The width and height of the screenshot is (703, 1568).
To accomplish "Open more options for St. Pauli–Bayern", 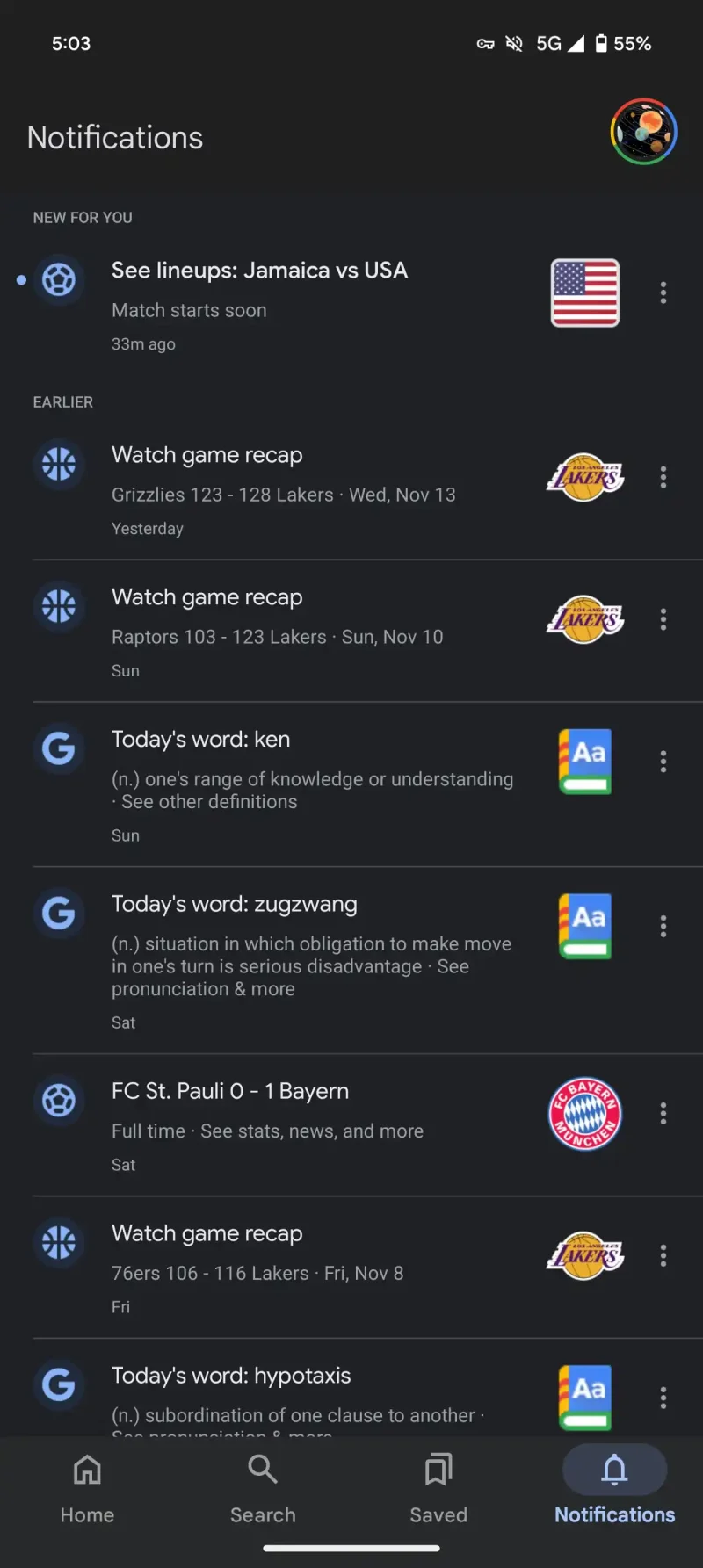I will 663,1114.
